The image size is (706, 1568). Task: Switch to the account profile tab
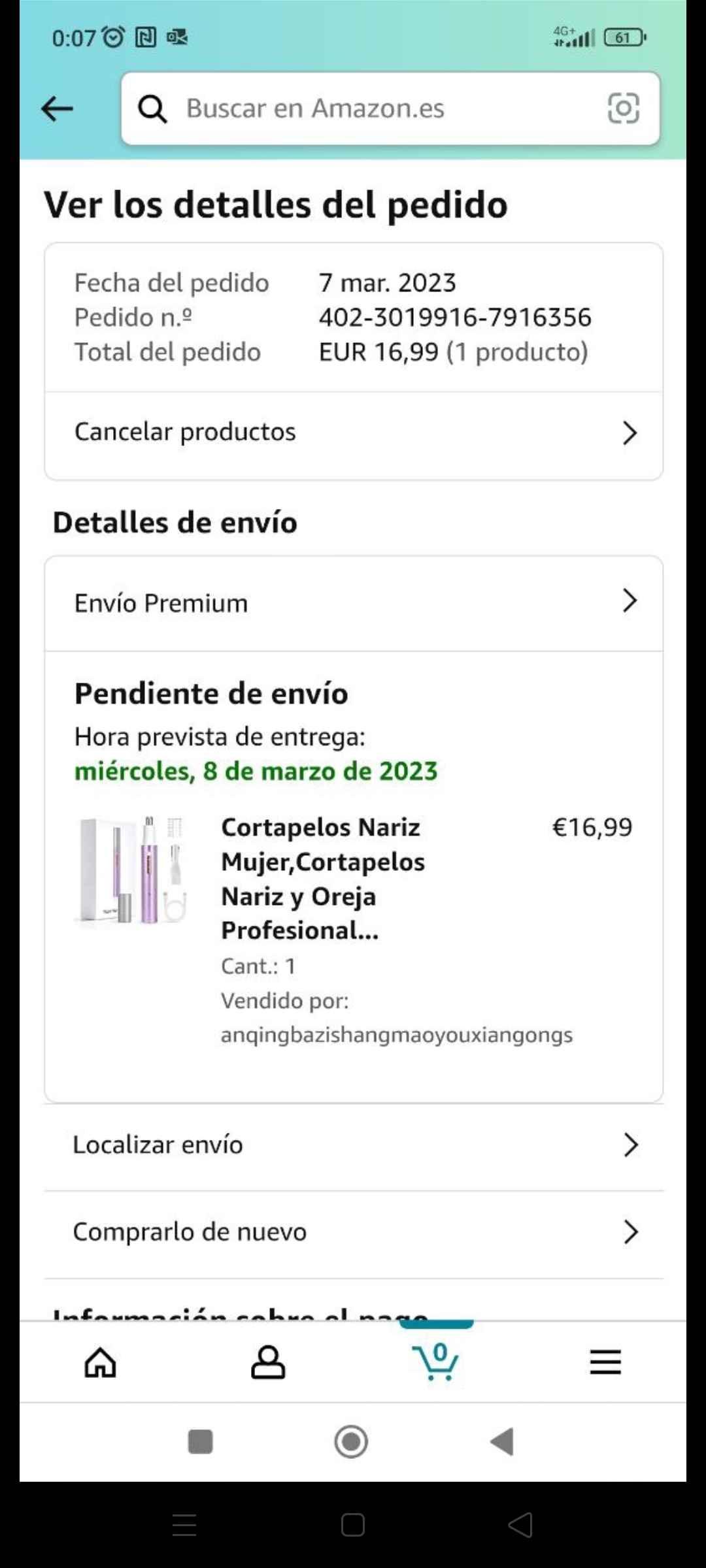click(268, 1362)
